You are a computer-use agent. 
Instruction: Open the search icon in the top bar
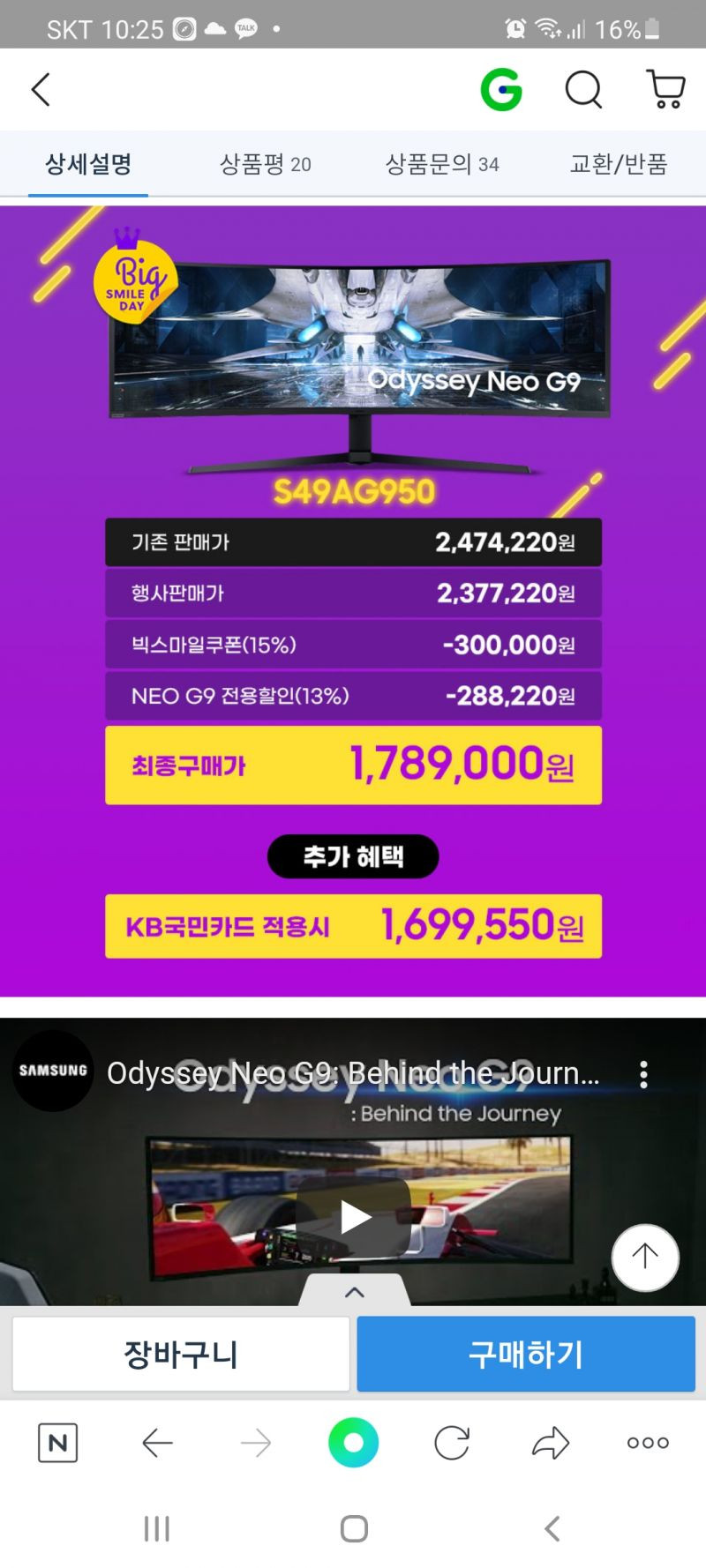coord(583,89)
